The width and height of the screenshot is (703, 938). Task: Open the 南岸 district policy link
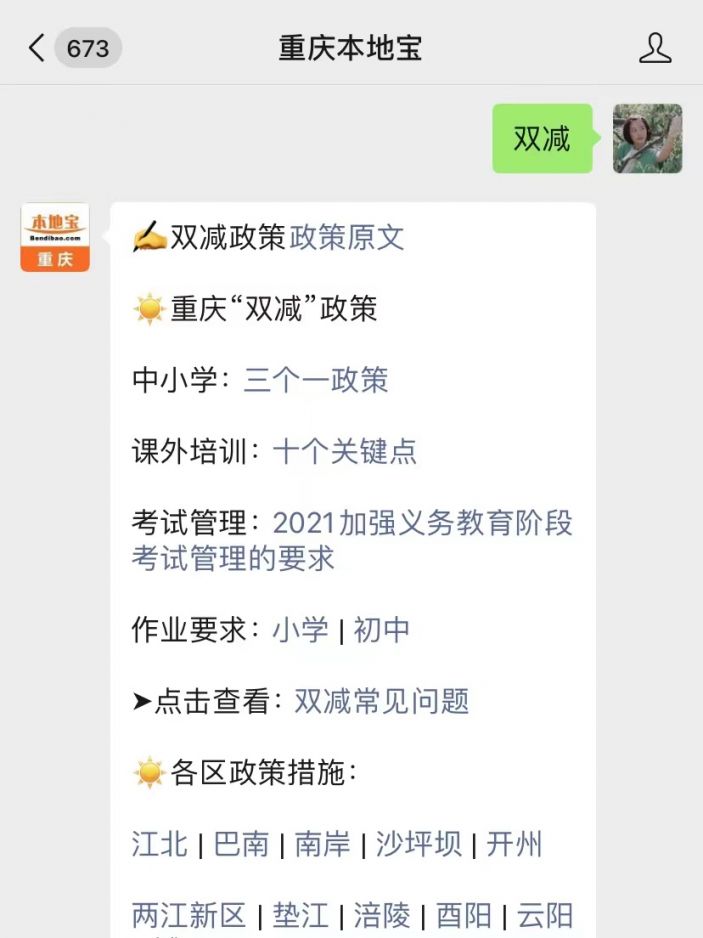tap(323, 844)
